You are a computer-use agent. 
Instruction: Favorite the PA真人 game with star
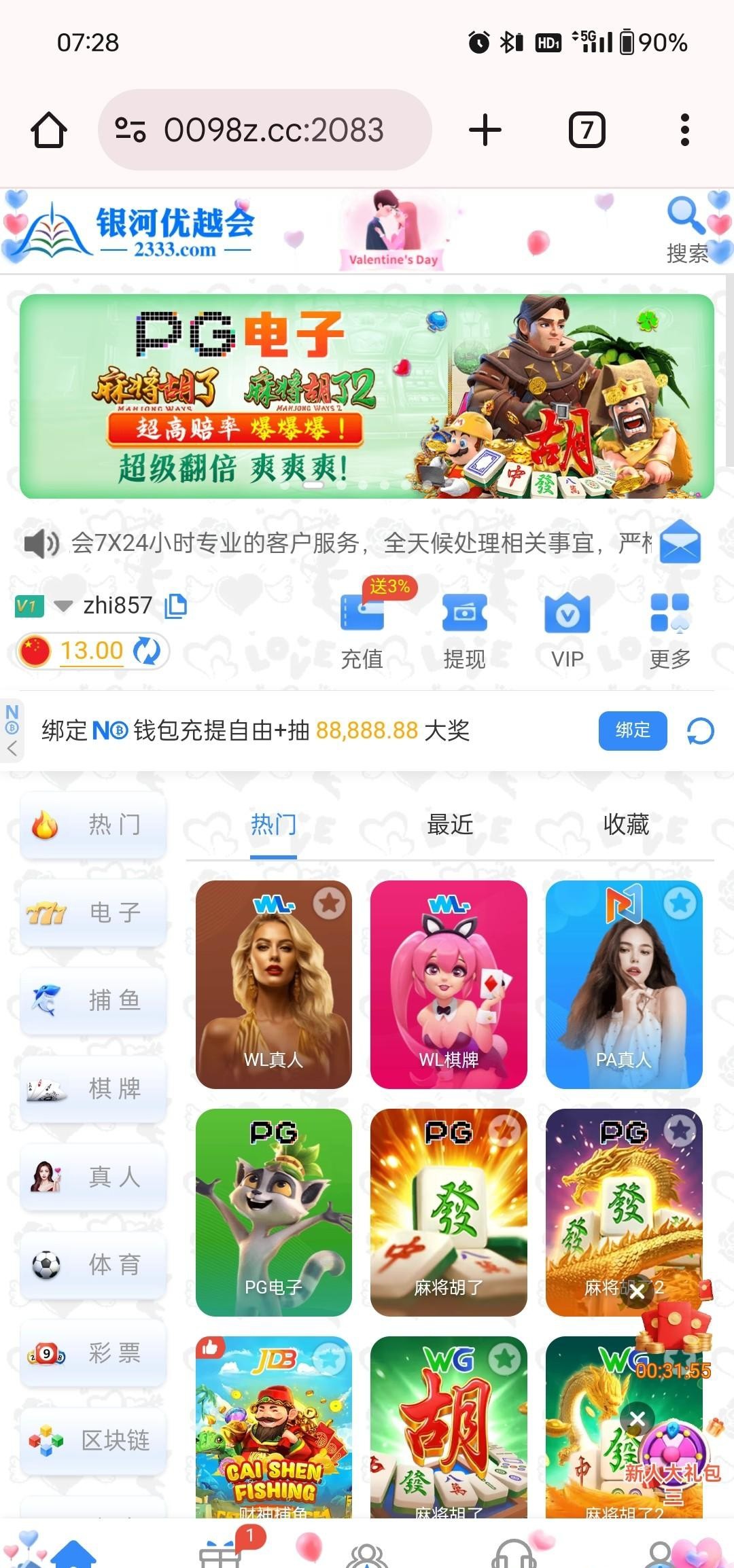click(680, 903)
